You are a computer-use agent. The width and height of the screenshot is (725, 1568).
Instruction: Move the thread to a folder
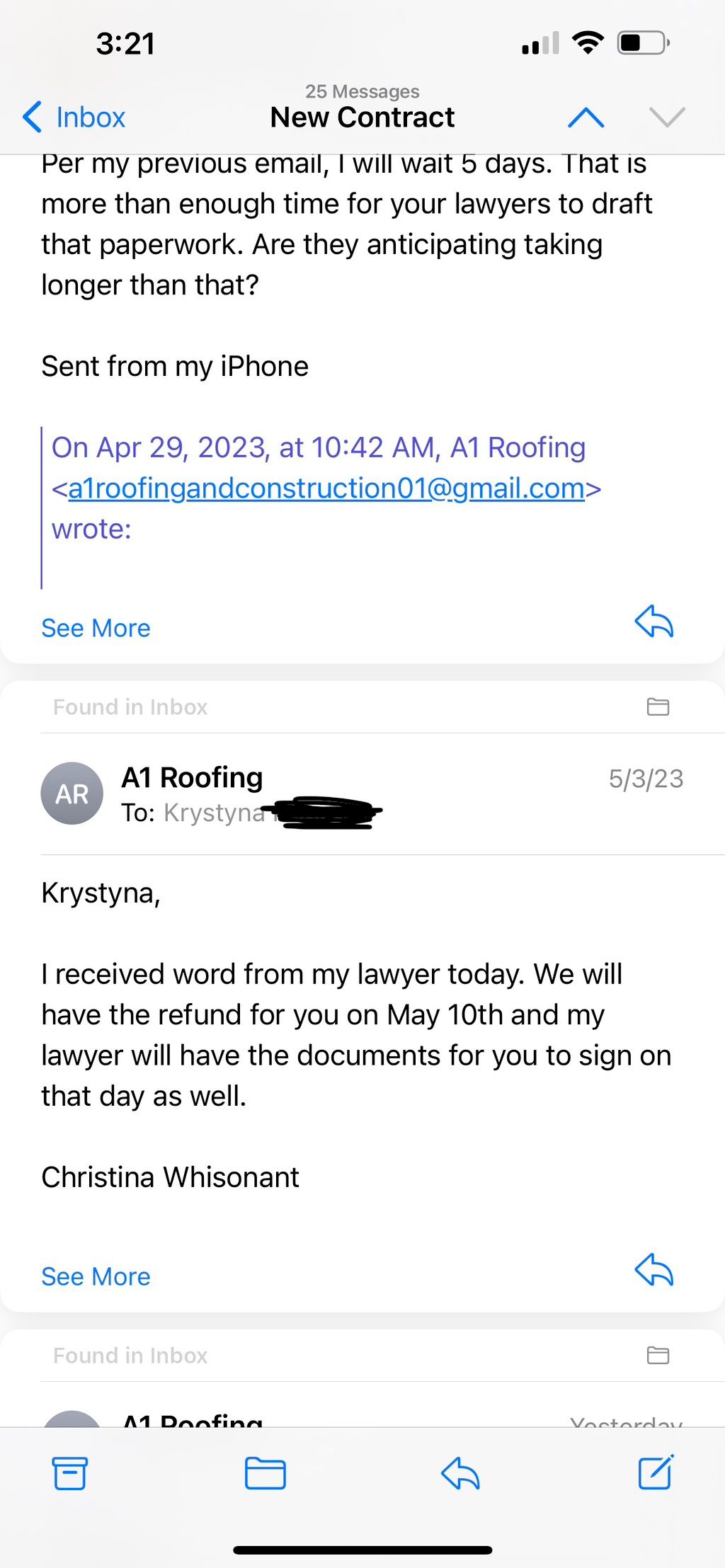point(266,1473)
